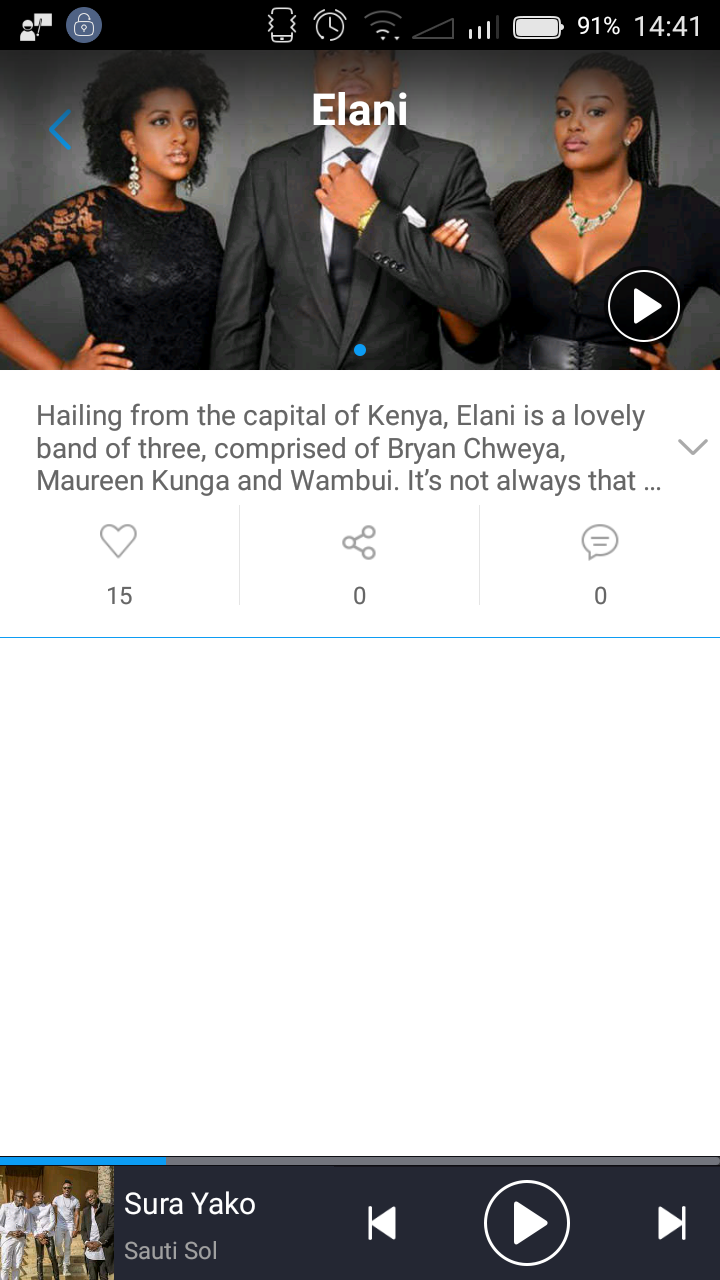Skip to the next track

(672, 1223)
